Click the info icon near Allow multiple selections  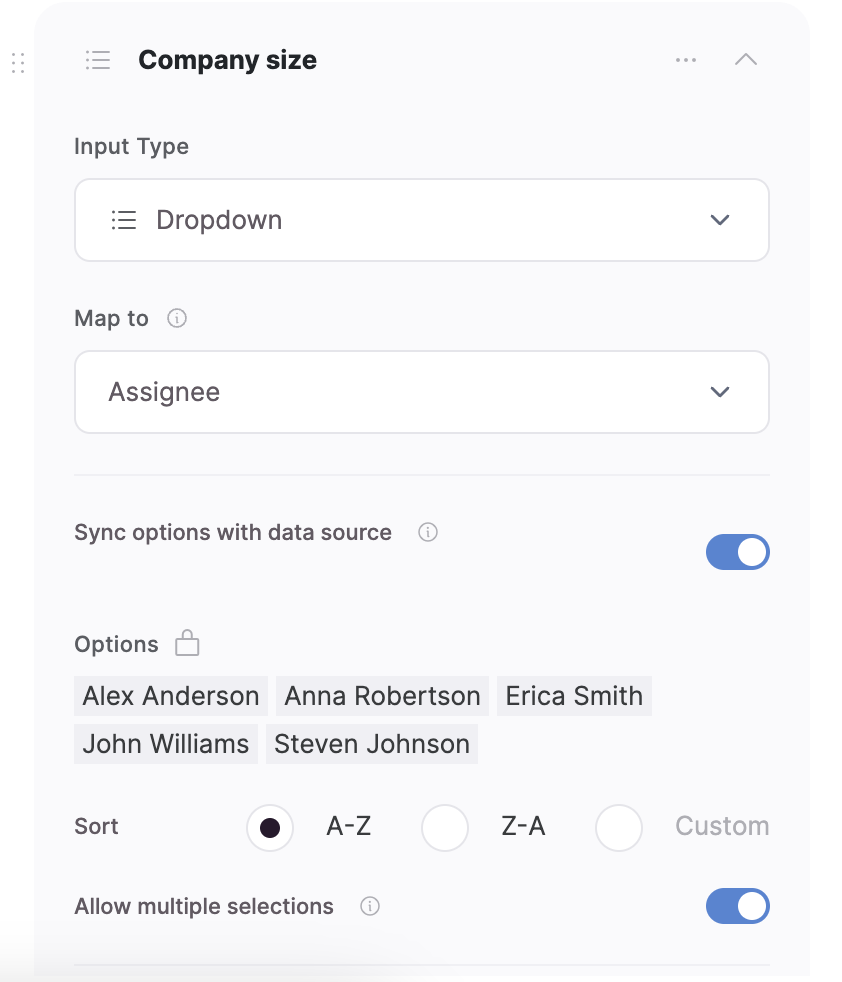pyautogui.click(x=369, y=906)
